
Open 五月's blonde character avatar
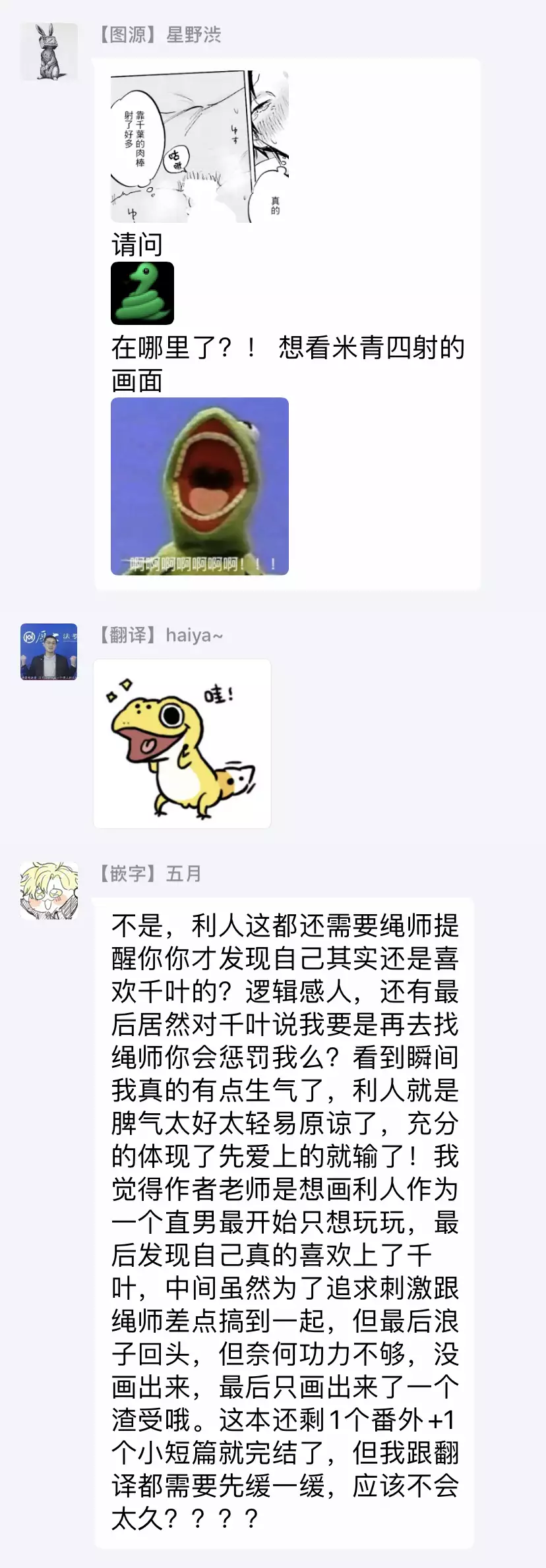tap(49, 890)
